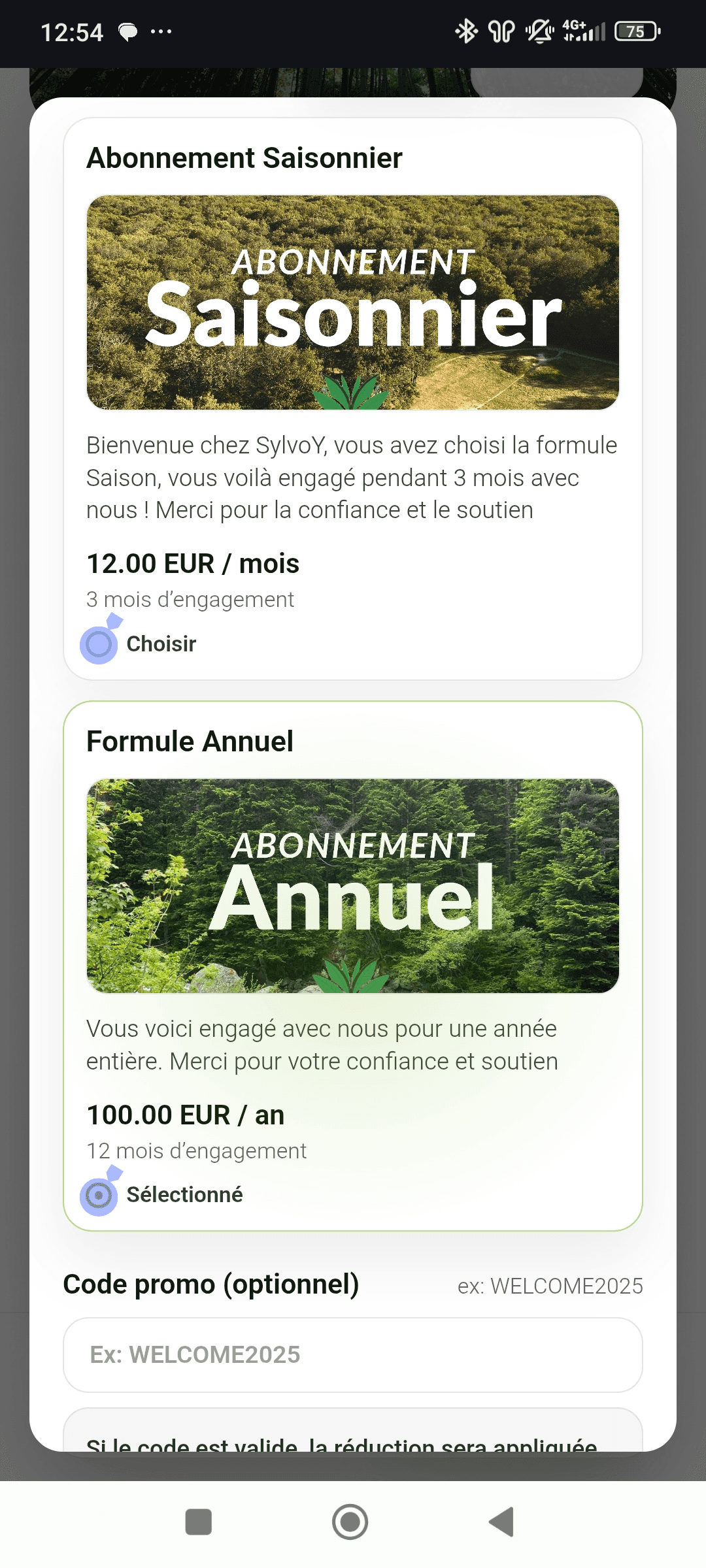Screen dimensions: 706x1568
Task: Go back using the system back button
Action: click(x=502, y=1522)
